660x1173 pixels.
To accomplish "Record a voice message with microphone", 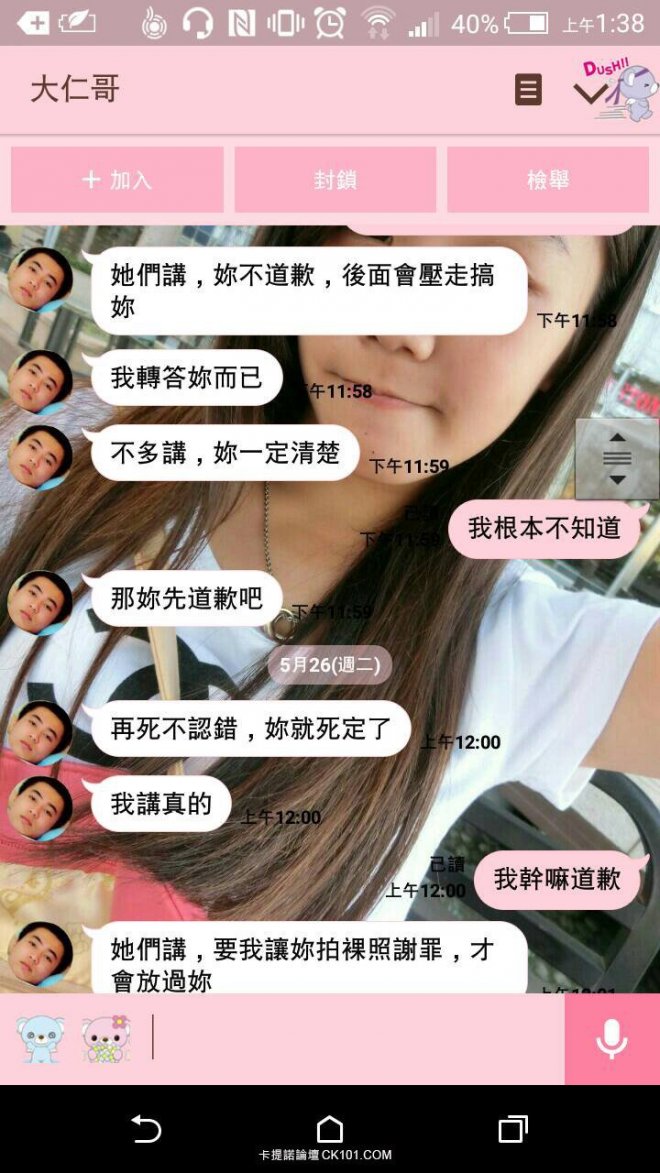I will tap(611, 1039).
